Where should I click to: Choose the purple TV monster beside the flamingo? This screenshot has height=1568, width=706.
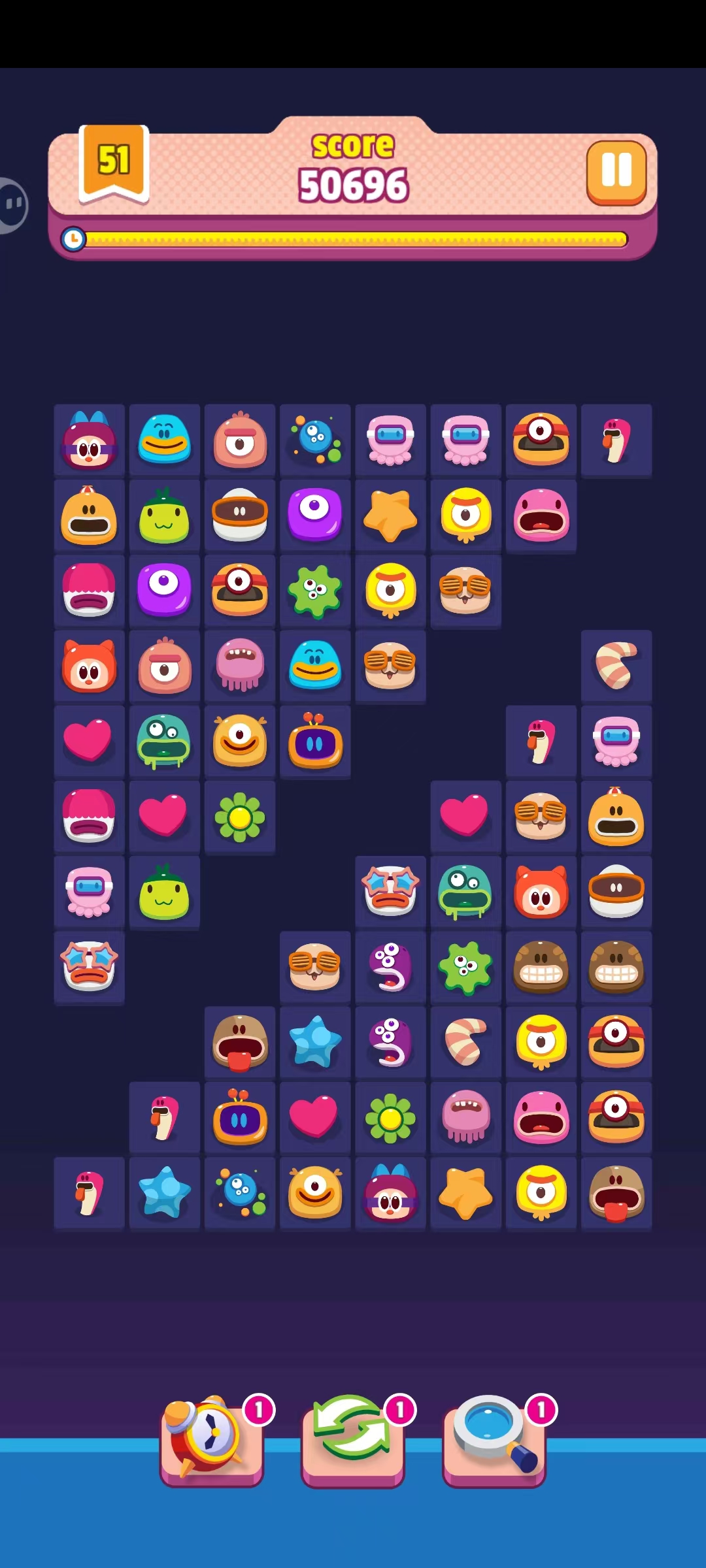click(x=240, y=1118)
